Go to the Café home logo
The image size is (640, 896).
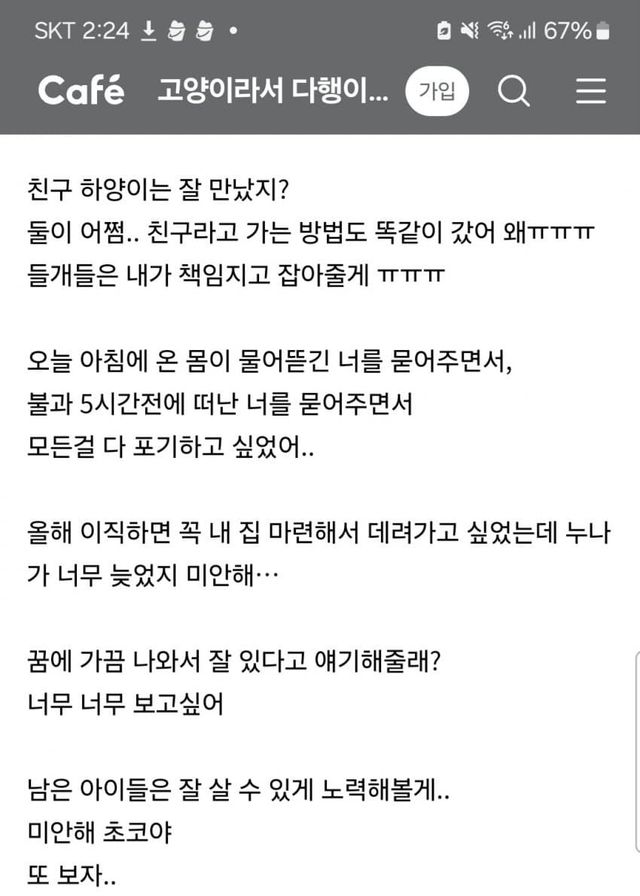pos(82,91)
